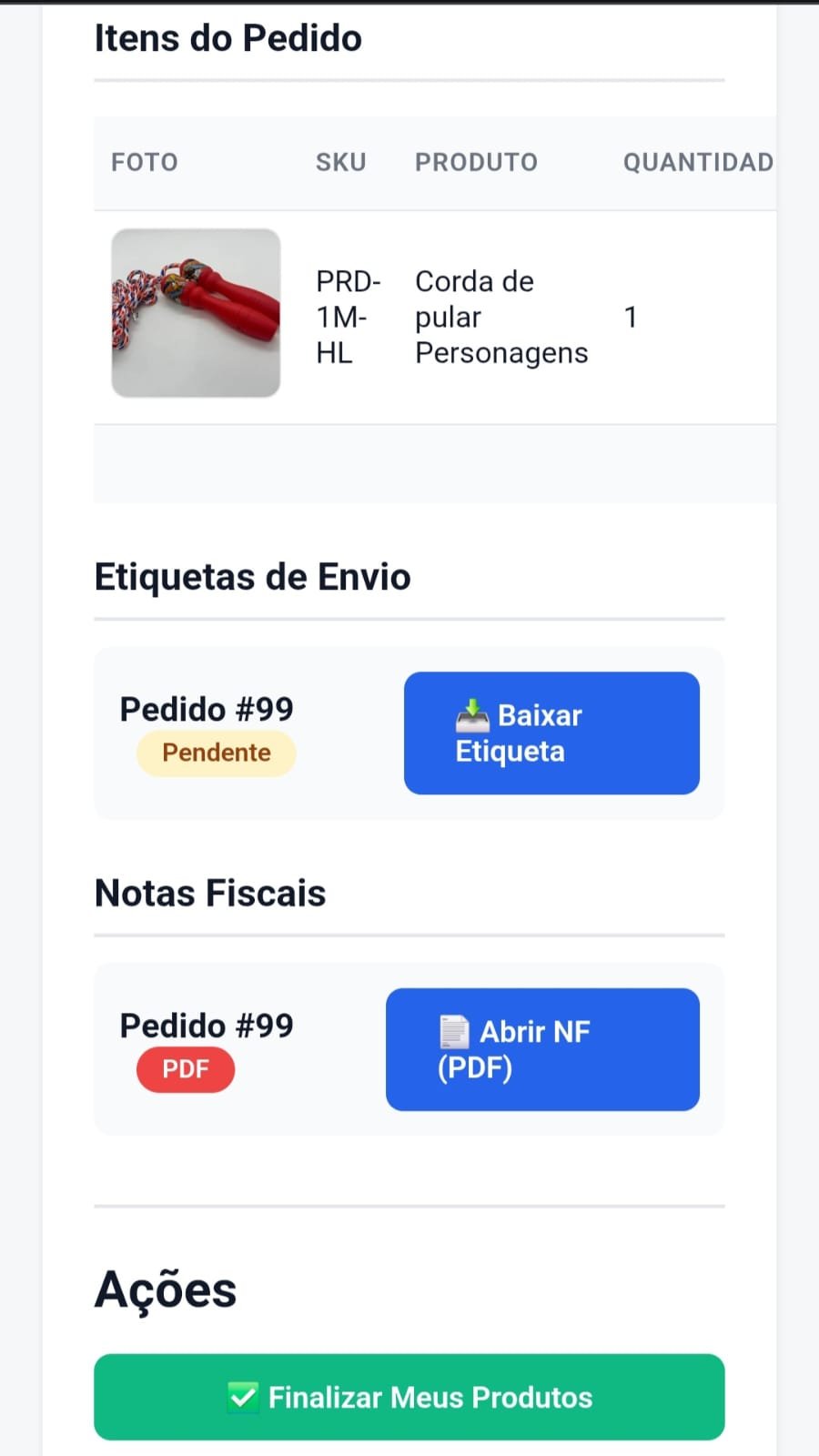Click Pedido #99 under Etiquetas de Envio

click(x=207, y=709)
